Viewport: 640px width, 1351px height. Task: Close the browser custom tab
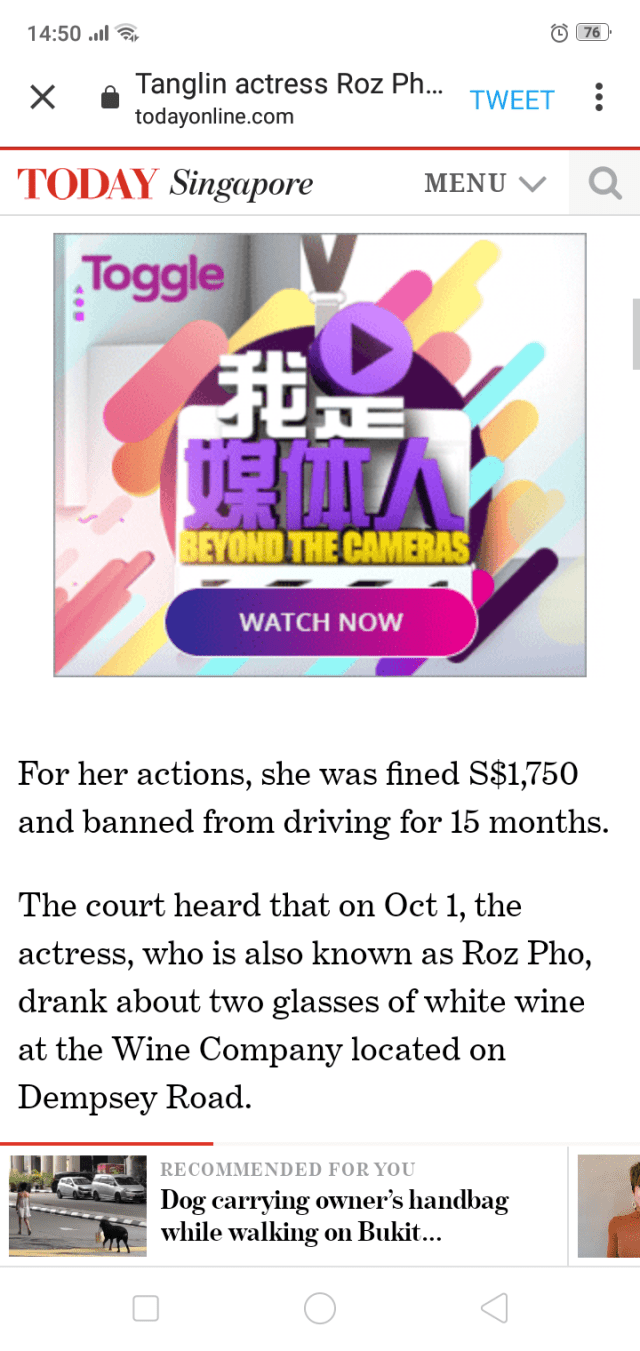click(42, 98)
